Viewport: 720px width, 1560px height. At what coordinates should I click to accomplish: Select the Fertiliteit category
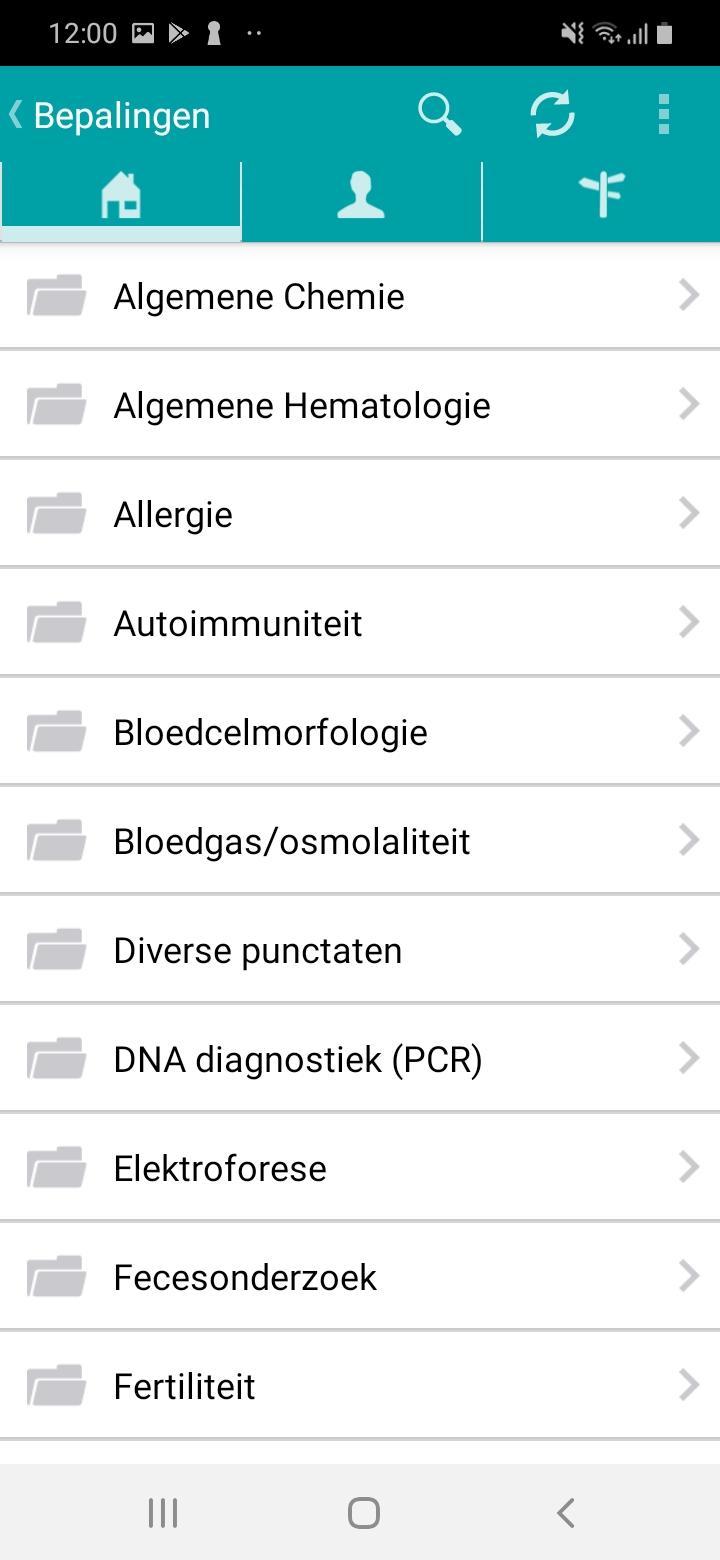coord(360,1386)
